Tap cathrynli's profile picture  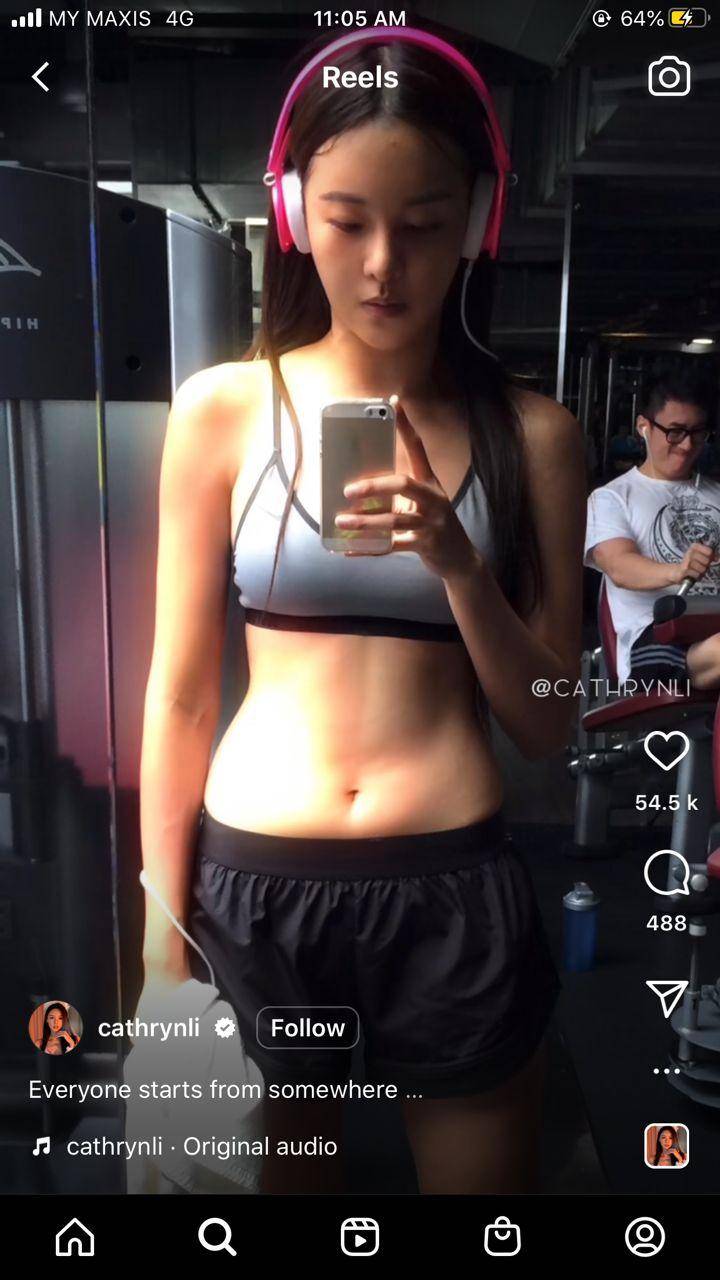56,1028
